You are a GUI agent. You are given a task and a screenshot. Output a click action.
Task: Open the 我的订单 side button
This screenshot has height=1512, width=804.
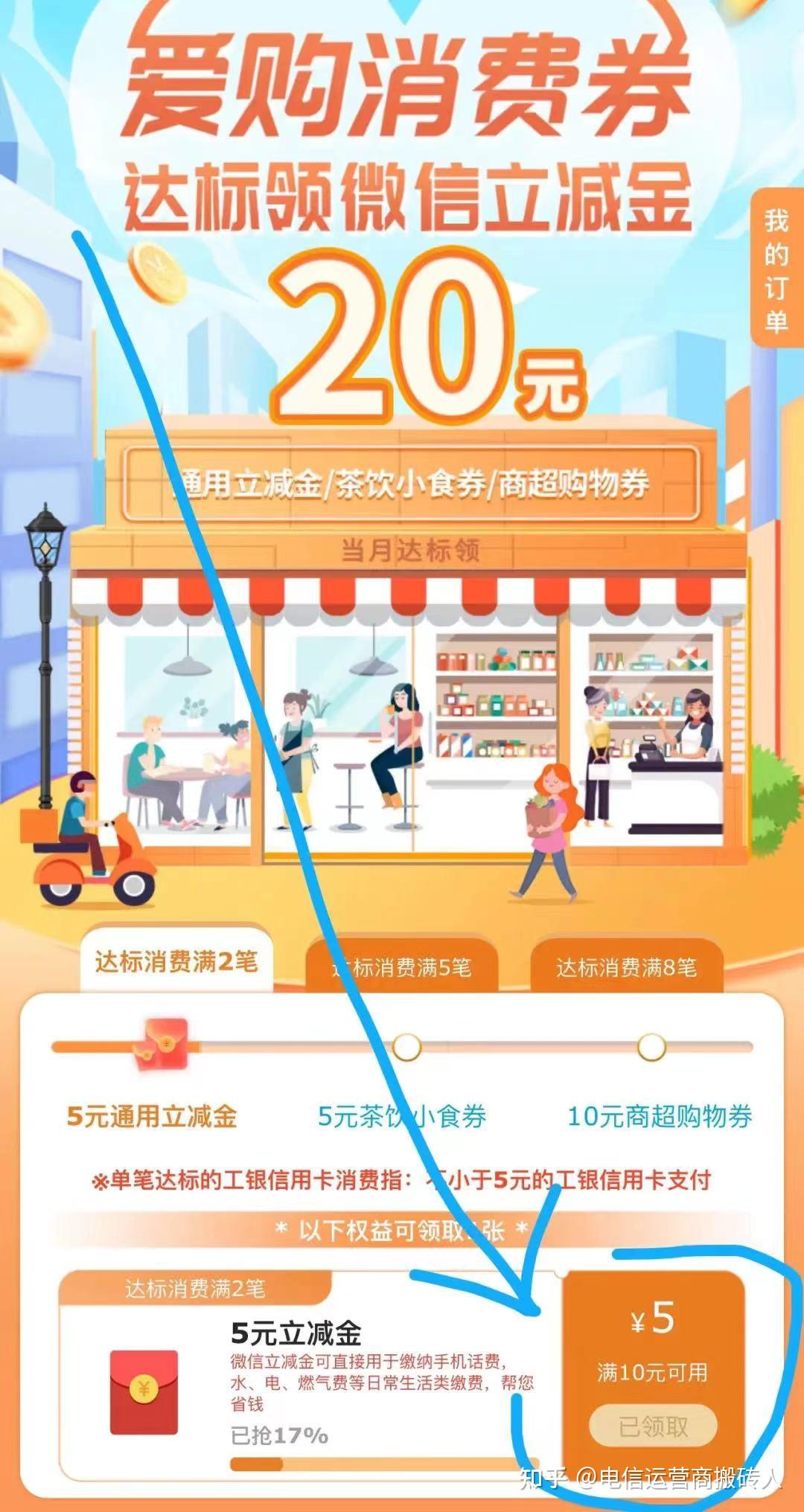pyautogui.click(x=776, y=269)
